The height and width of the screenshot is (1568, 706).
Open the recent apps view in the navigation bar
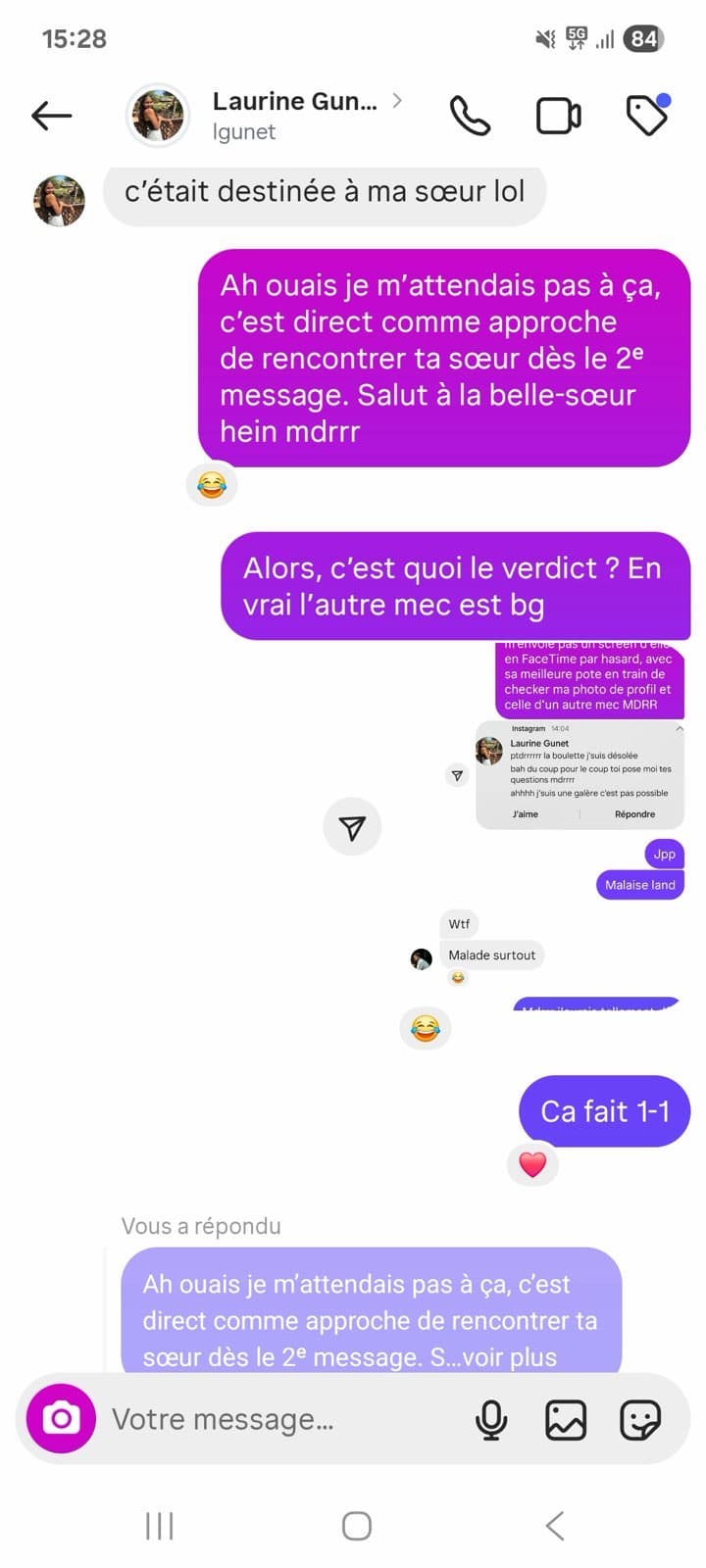(158, 1525)
